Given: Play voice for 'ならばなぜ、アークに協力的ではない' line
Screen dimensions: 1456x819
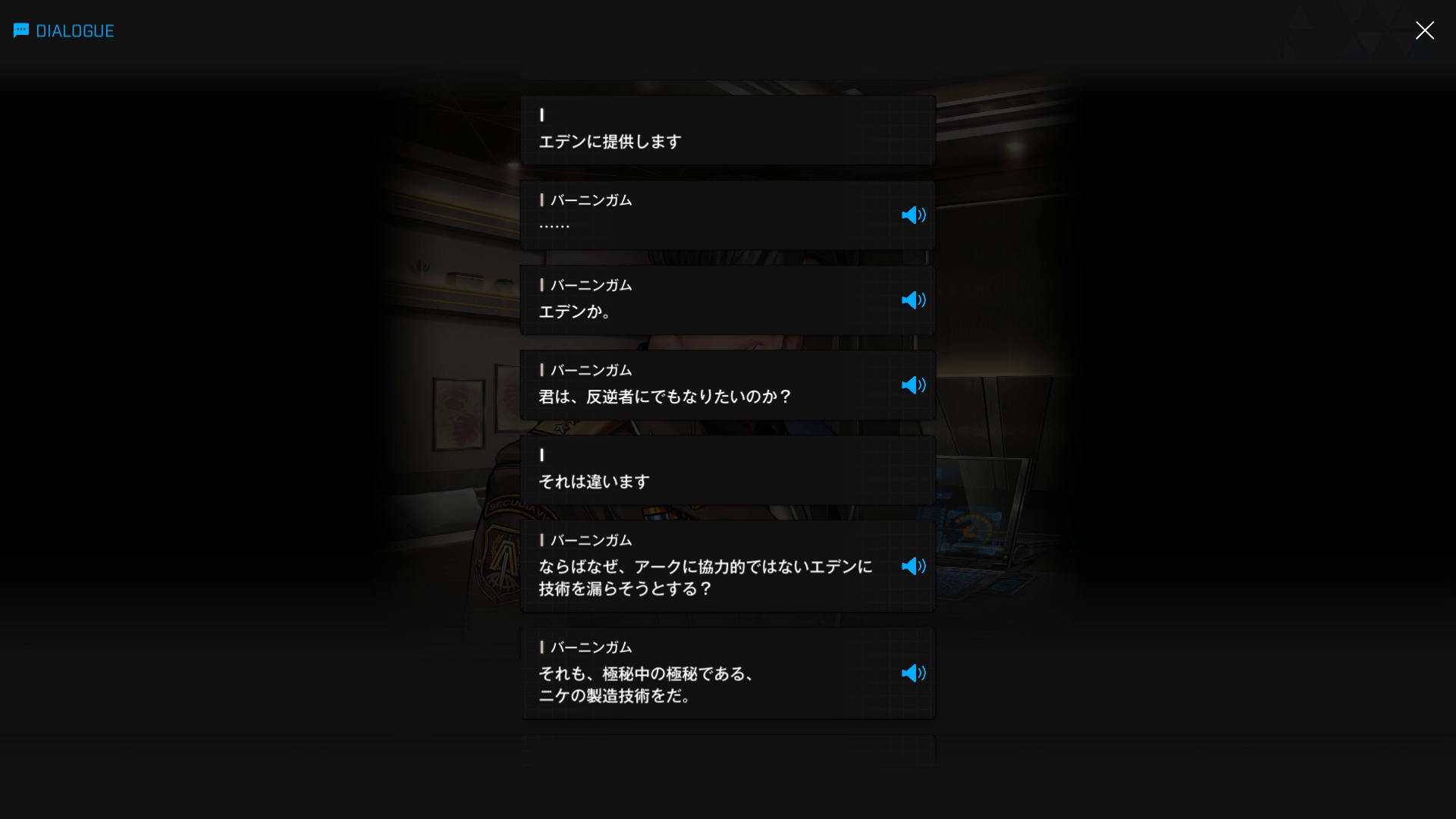Looking at the screenshot, I should click(x=913, y=566).
